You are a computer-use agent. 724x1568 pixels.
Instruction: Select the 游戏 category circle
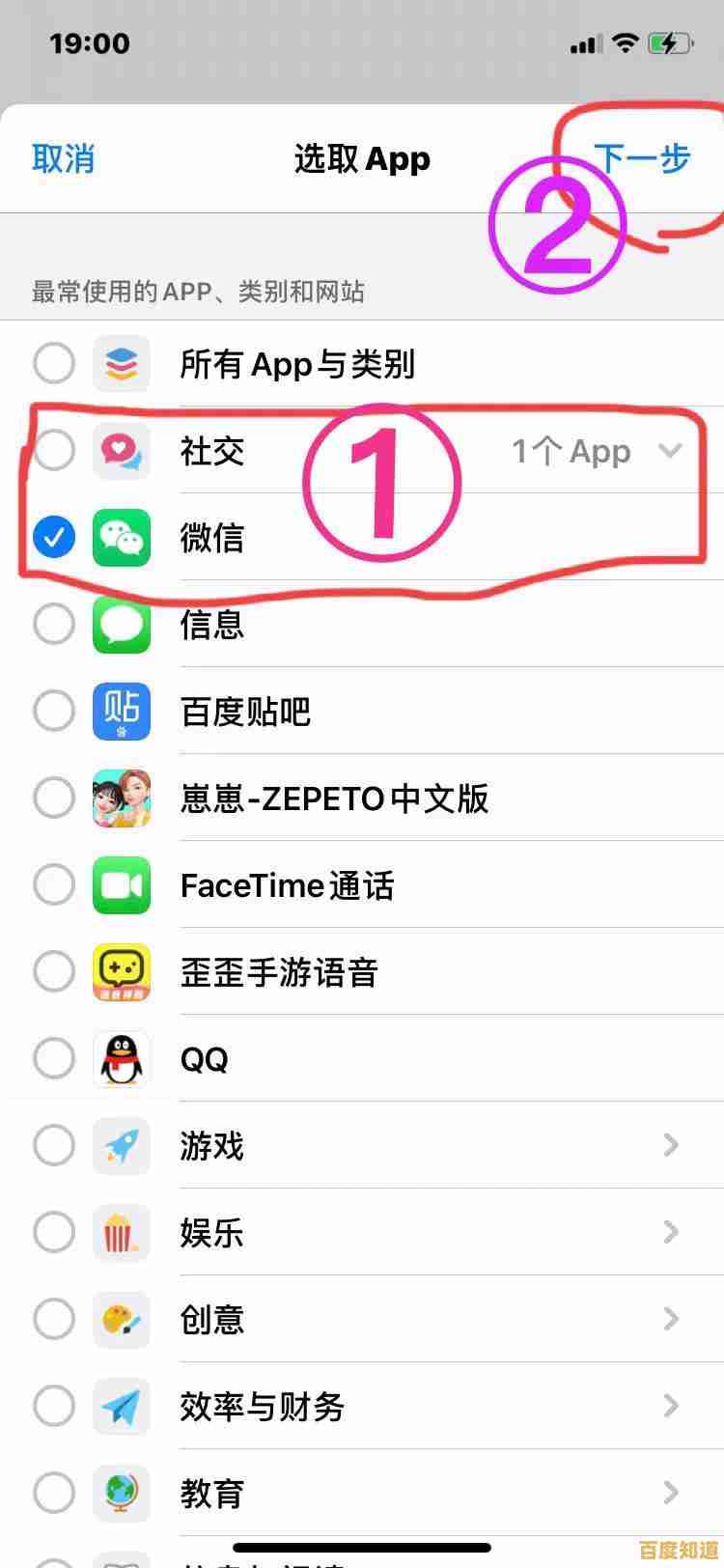[54, 1146]
